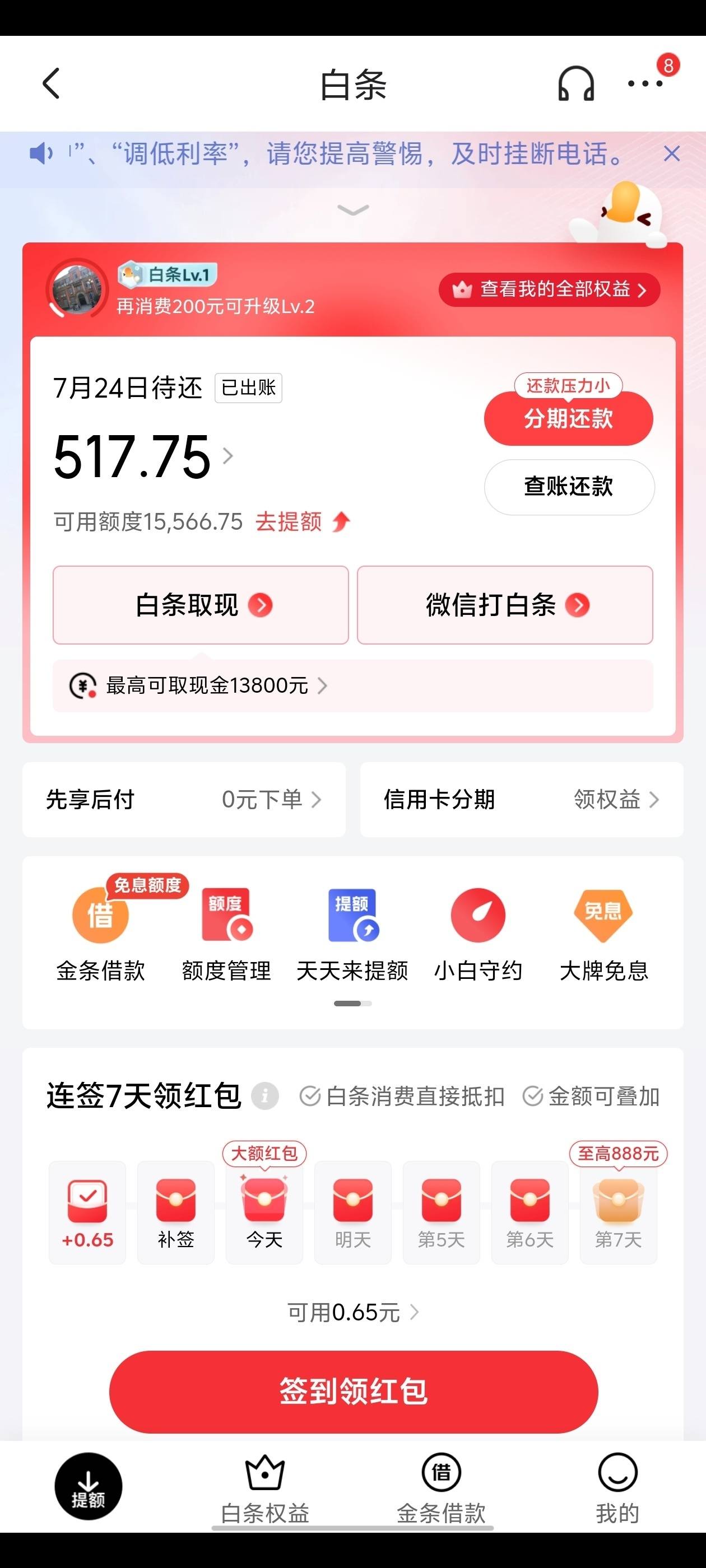Tap 分期还款 button
The image size is (706, 1568).
(x=568, y=418)
